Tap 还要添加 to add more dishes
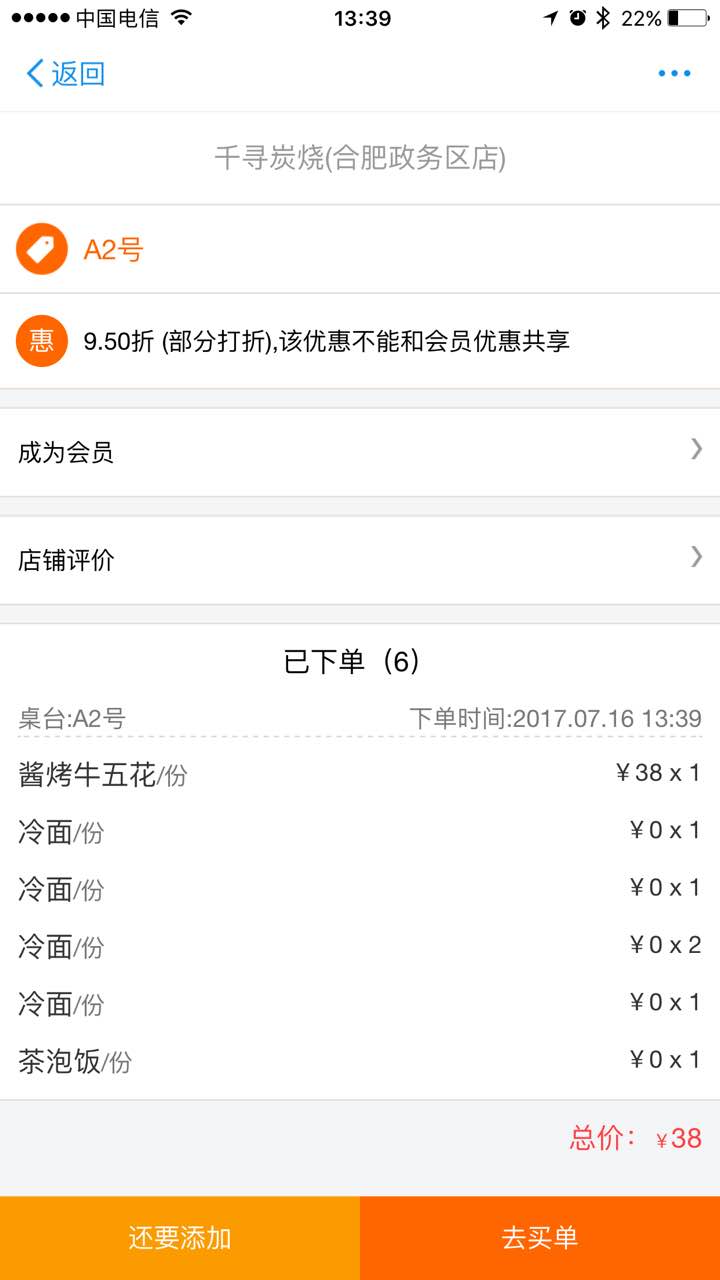 [180, 1238]
